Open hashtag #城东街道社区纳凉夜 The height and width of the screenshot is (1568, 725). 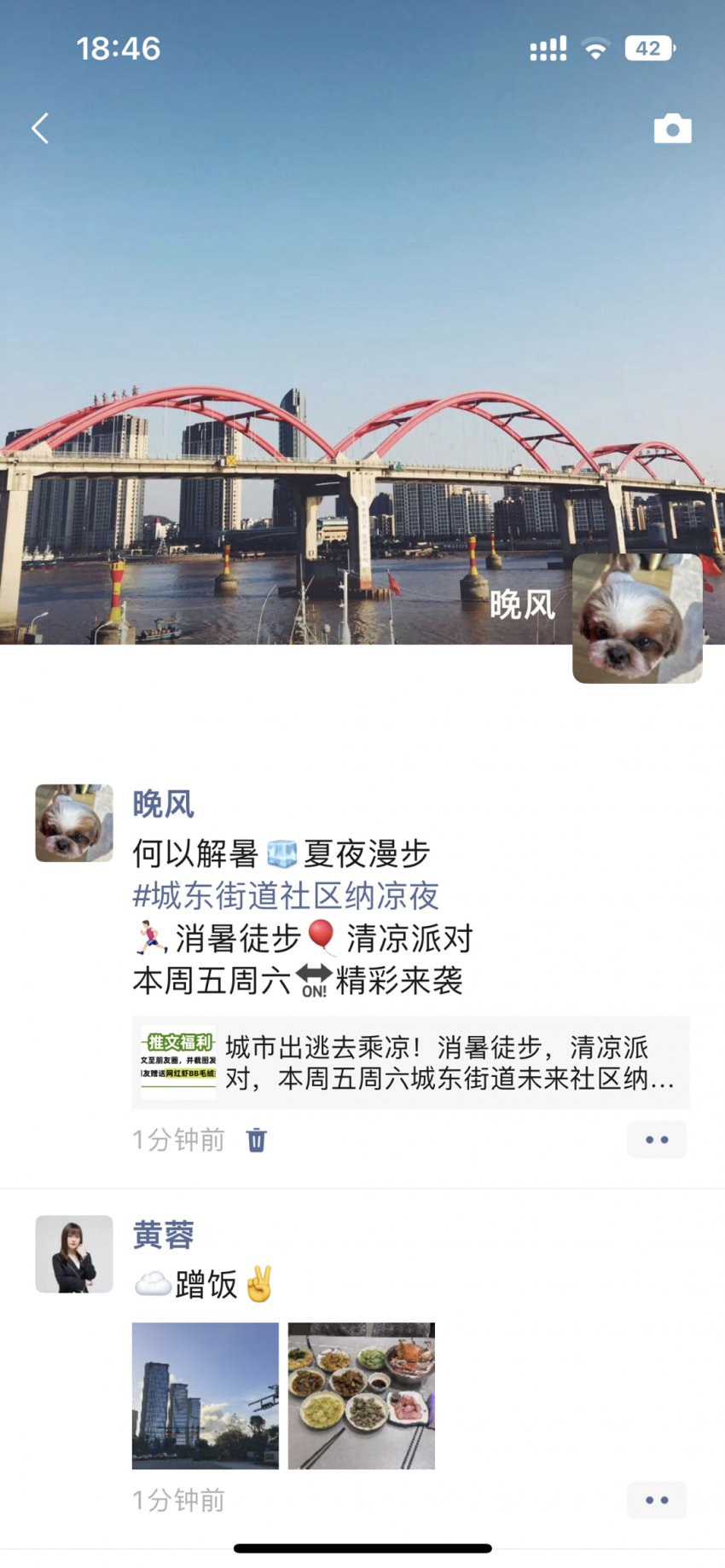tap(286, 895)
